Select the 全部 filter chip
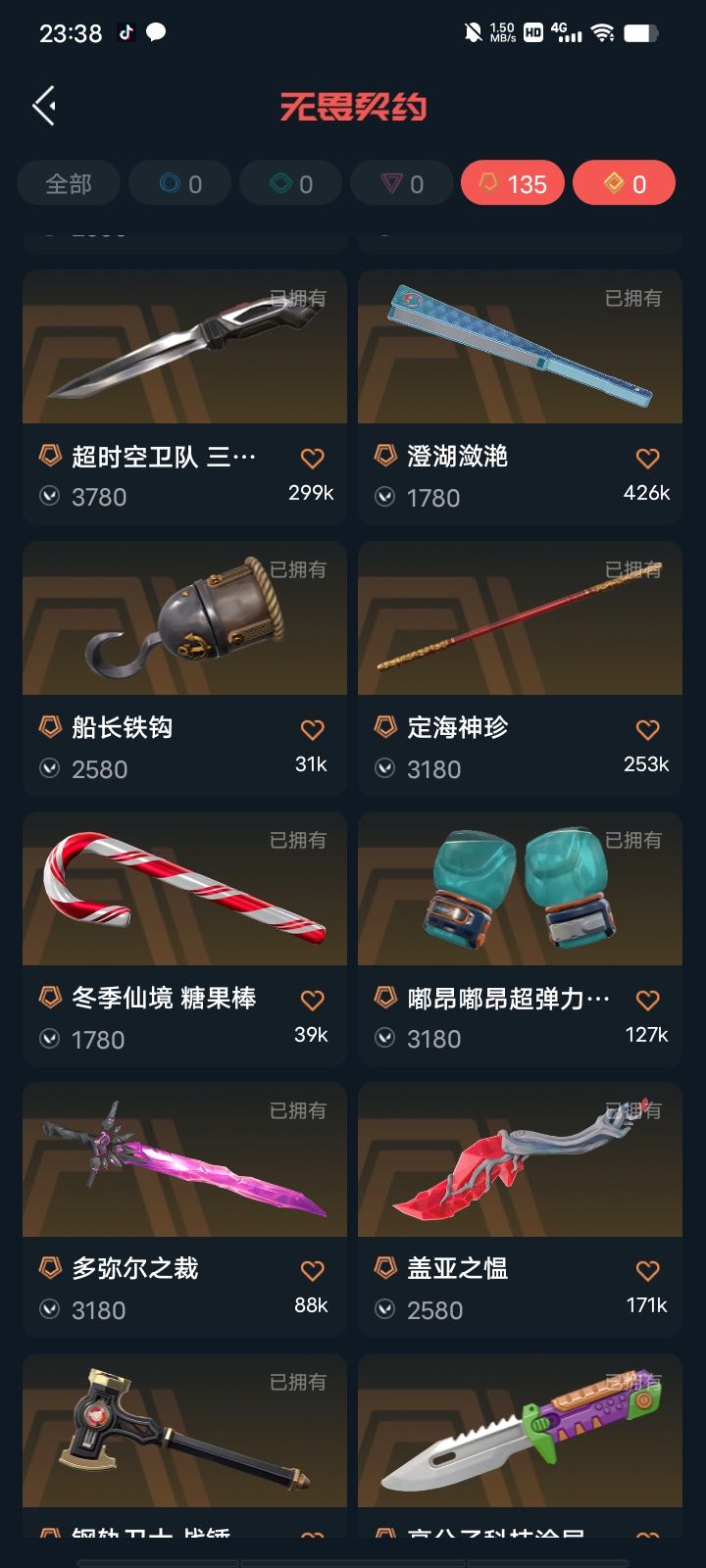The width and height of the screenshot is (706, 1568). coord(69,183)
